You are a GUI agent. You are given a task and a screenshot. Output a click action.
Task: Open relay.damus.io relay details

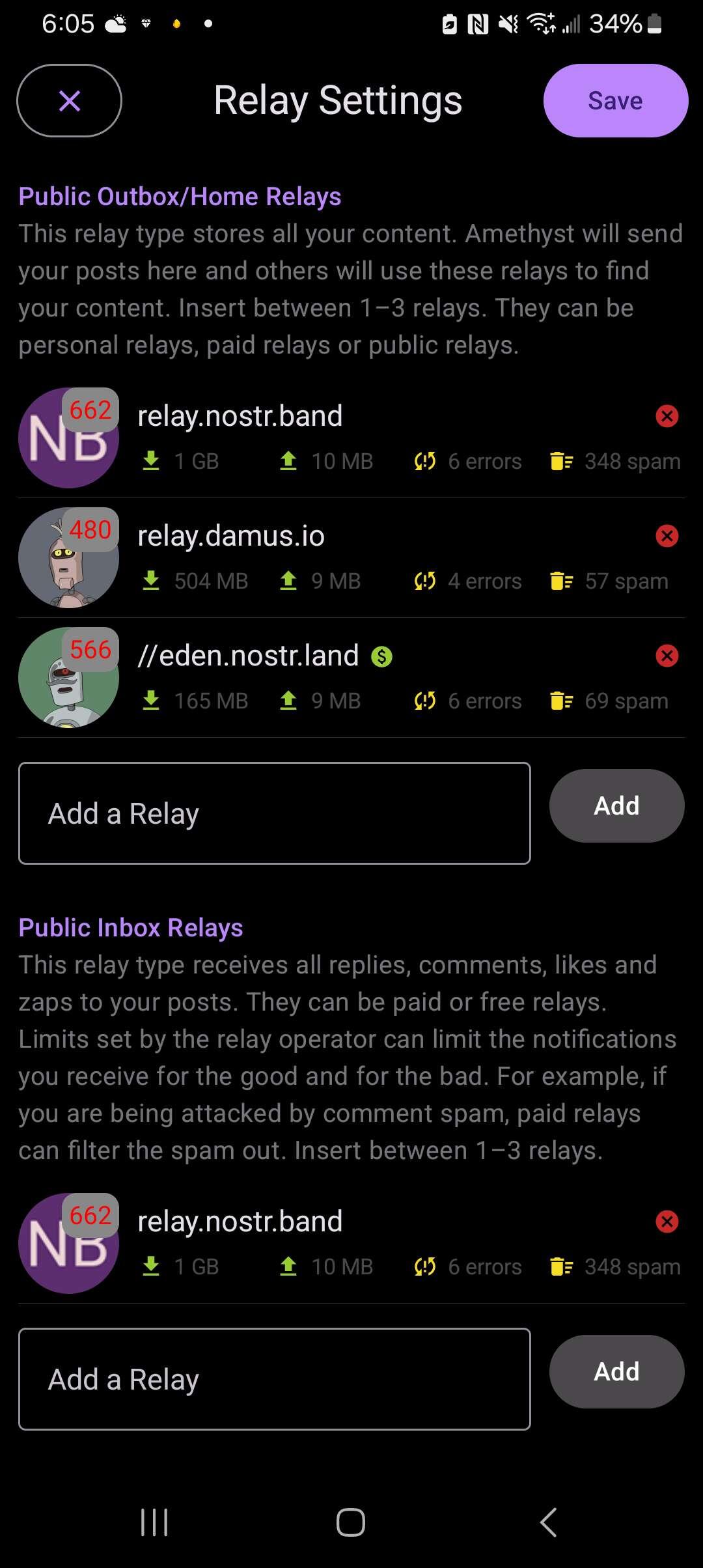[x=231, y=536]
